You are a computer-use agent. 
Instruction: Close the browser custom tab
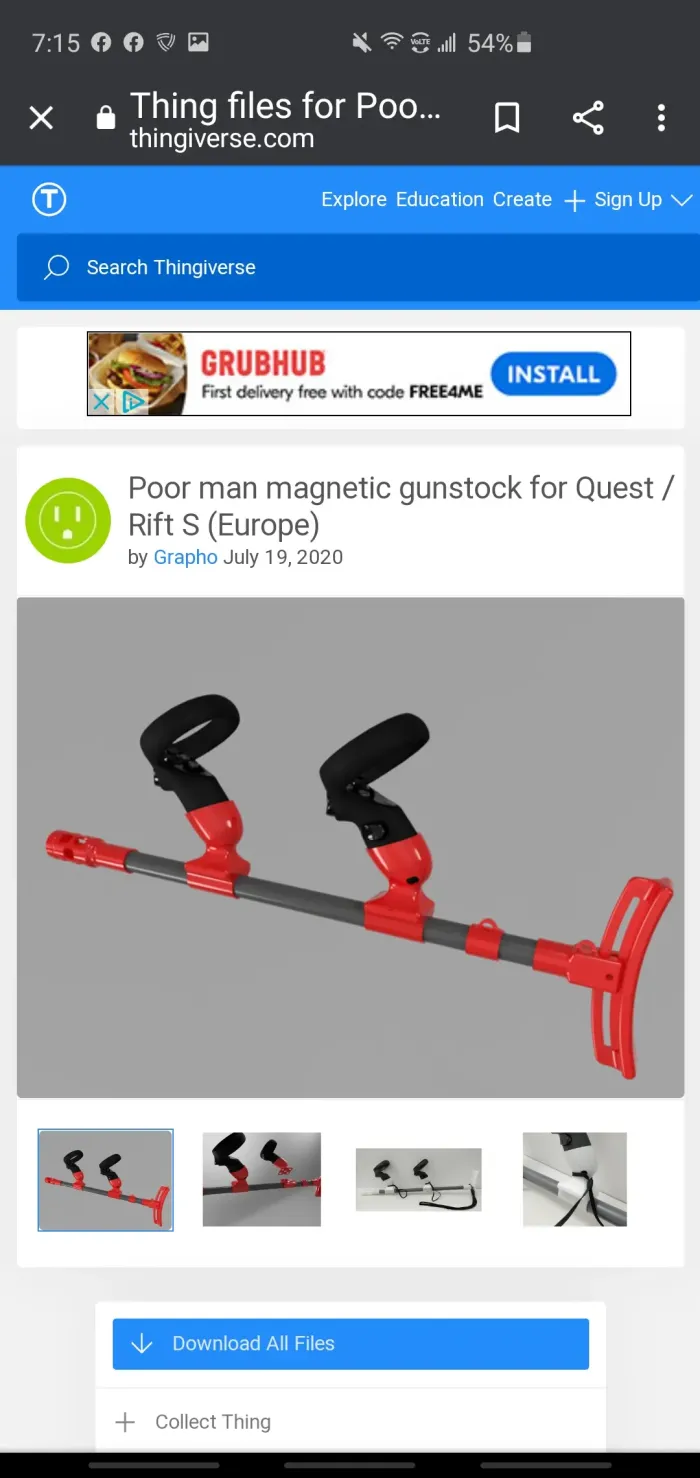pos(41,119)
